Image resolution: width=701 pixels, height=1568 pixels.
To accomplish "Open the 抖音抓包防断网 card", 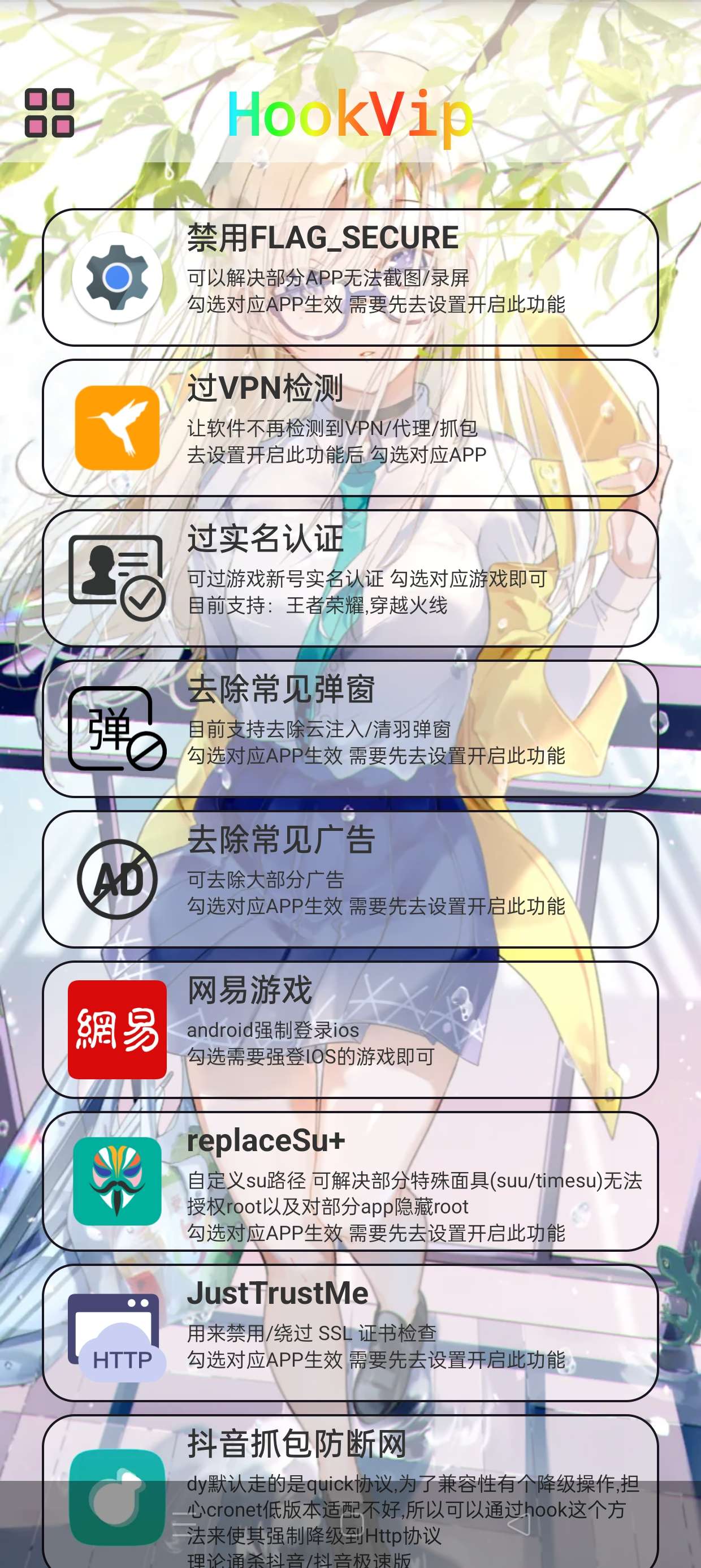I will 350,1461.
